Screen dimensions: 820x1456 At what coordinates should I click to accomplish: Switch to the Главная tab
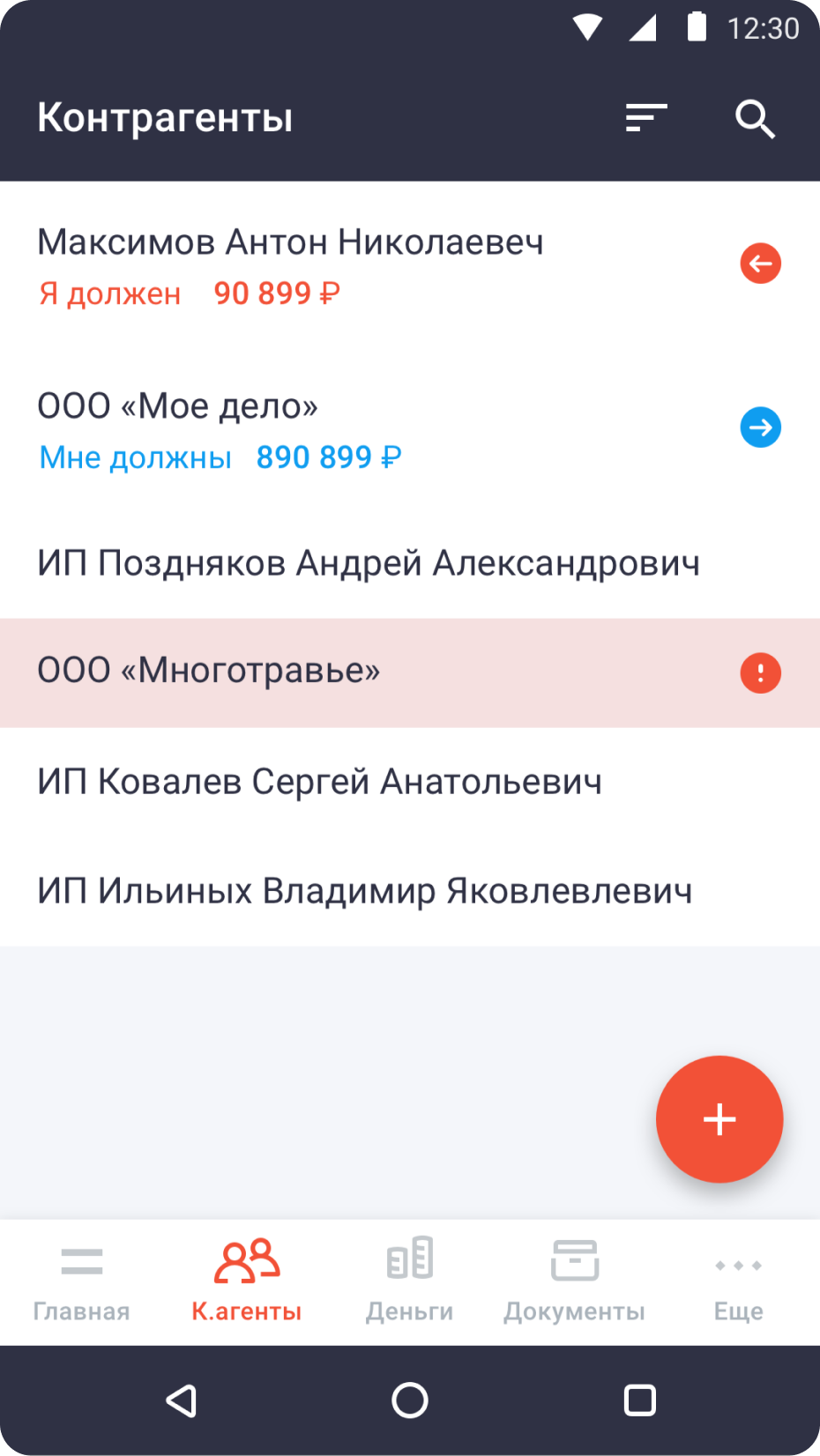click(x=81, y=1281)
